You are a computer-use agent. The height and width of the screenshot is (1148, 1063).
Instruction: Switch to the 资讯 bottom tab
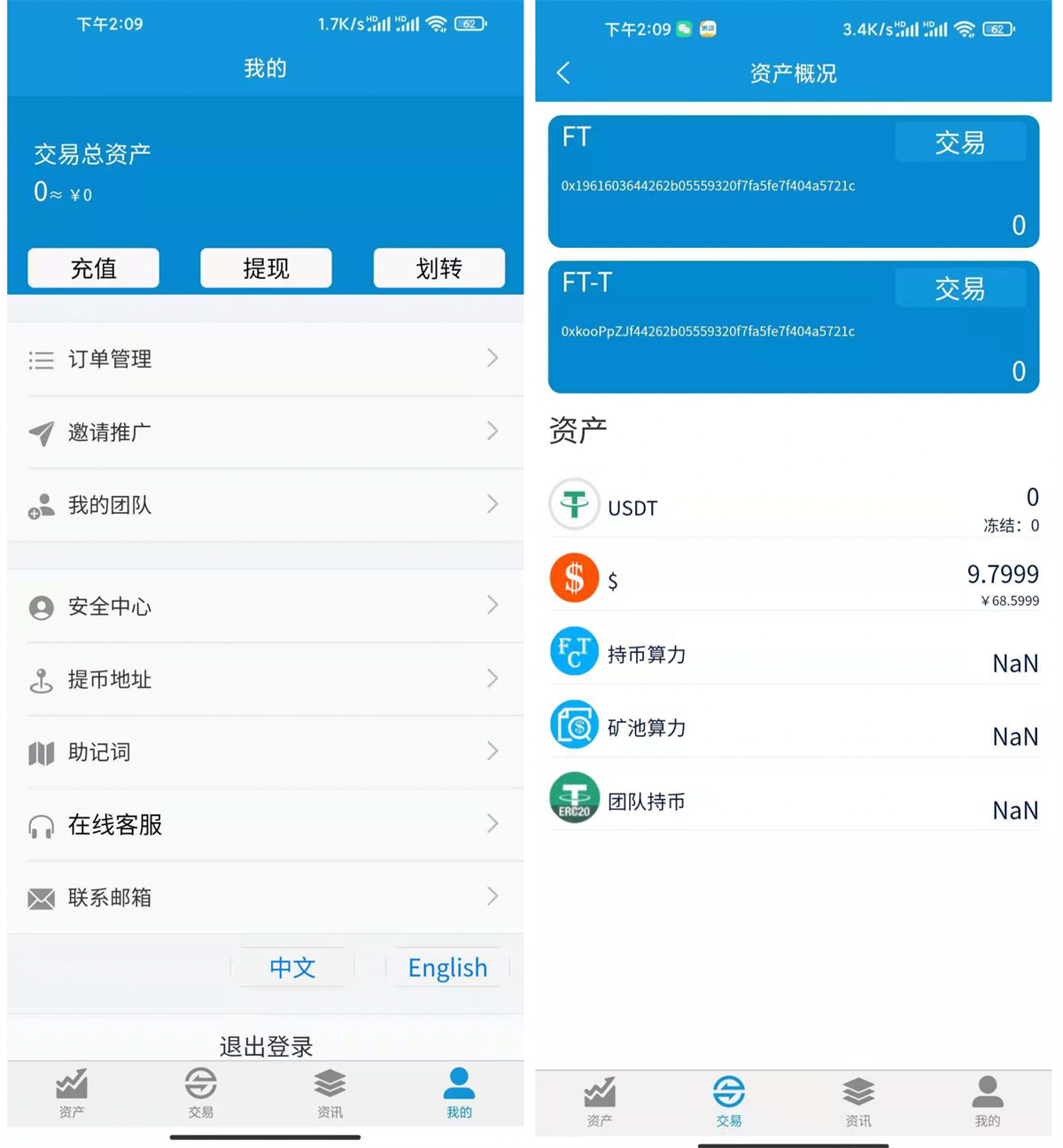329,1096
